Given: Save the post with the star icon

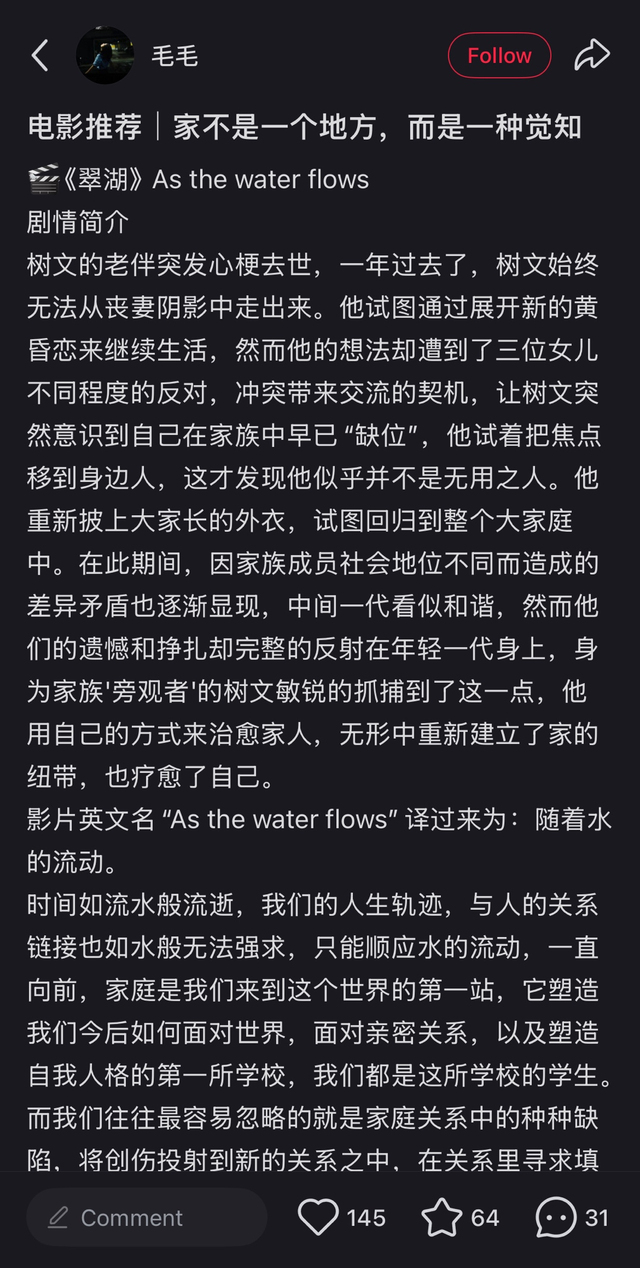Looking at the screenshot, I should [441, 1217].
